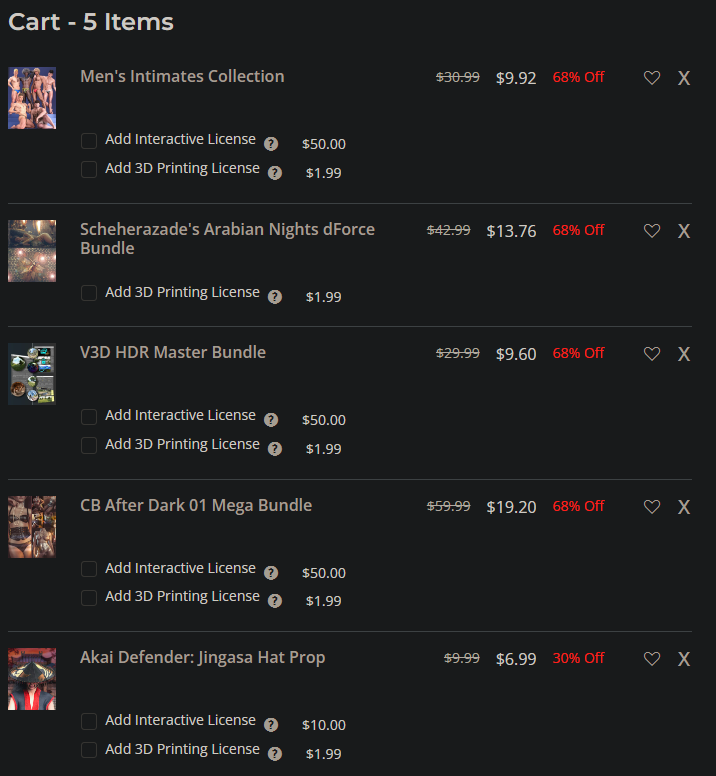Remove Men's Intimates Collection from cart

point(684,78)
